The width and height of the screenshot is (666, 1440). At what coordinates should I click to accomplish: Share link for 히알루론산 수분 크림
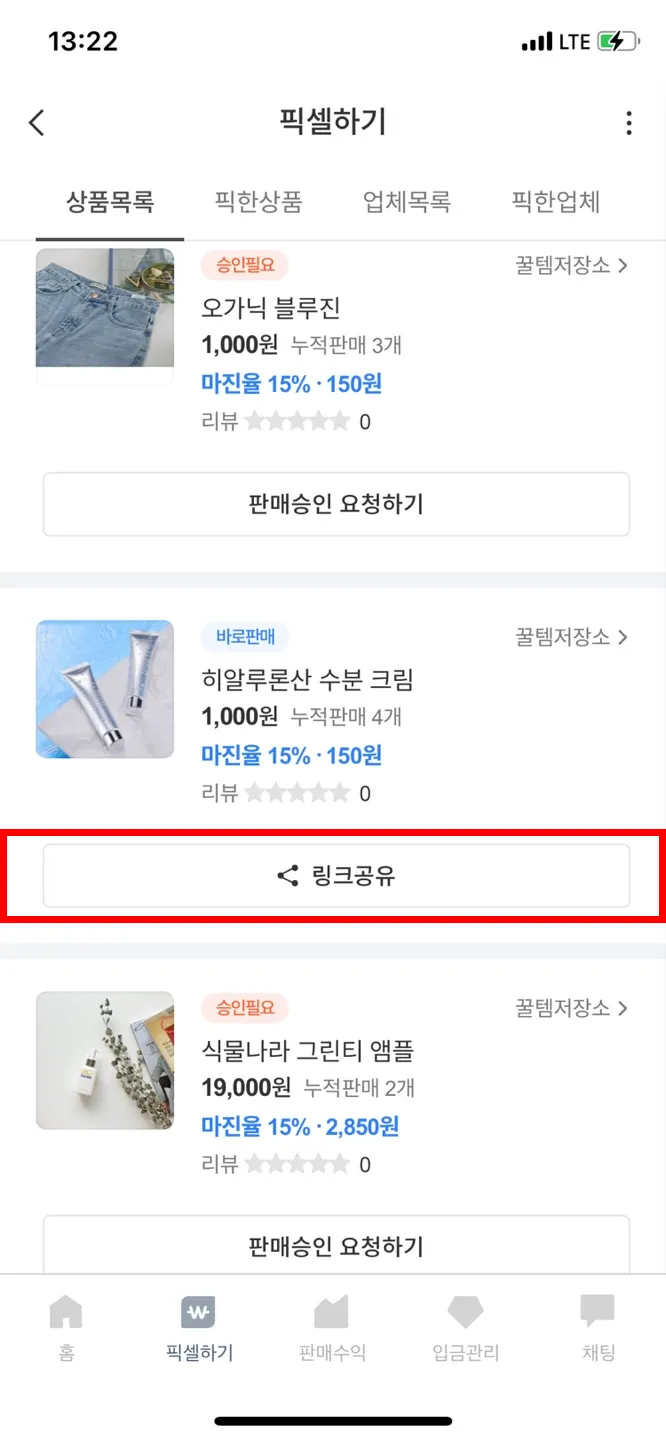click(336, 876)
